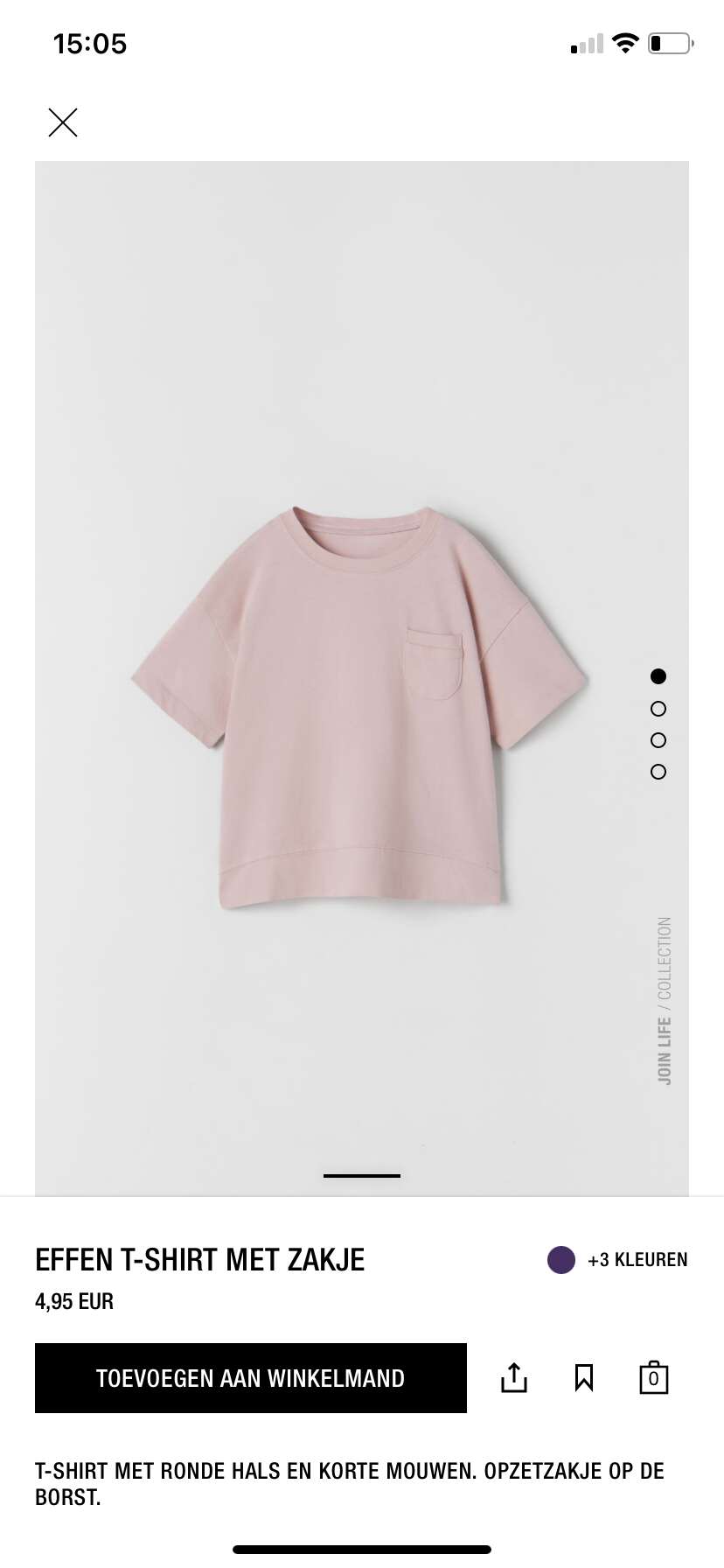Screen dimensions: 724x1568
Task: Show the +3 kleuren options
Action: (637, 1260)
